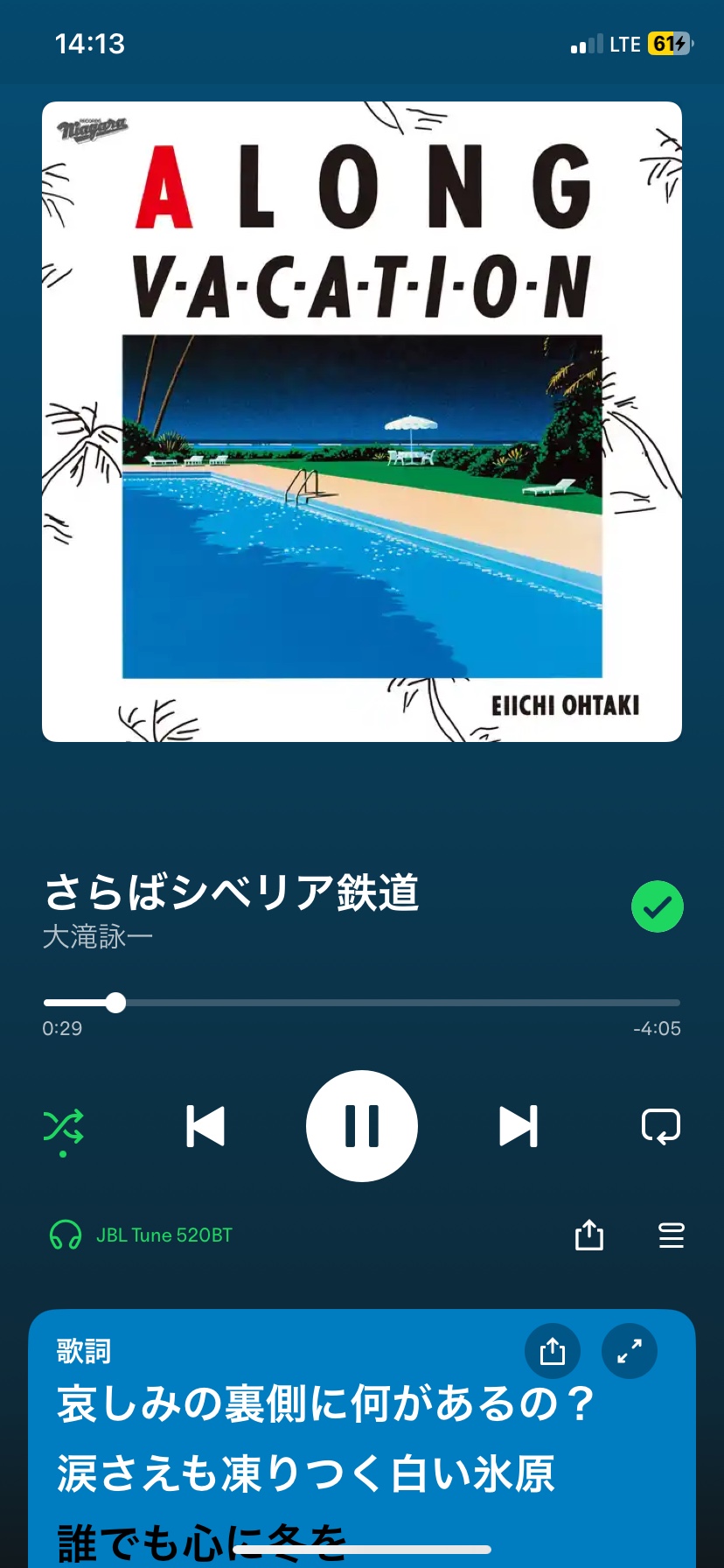Viewport: 724px width, 1568px height.
Task: Skip to the next track
Action: pos(518,1126)
